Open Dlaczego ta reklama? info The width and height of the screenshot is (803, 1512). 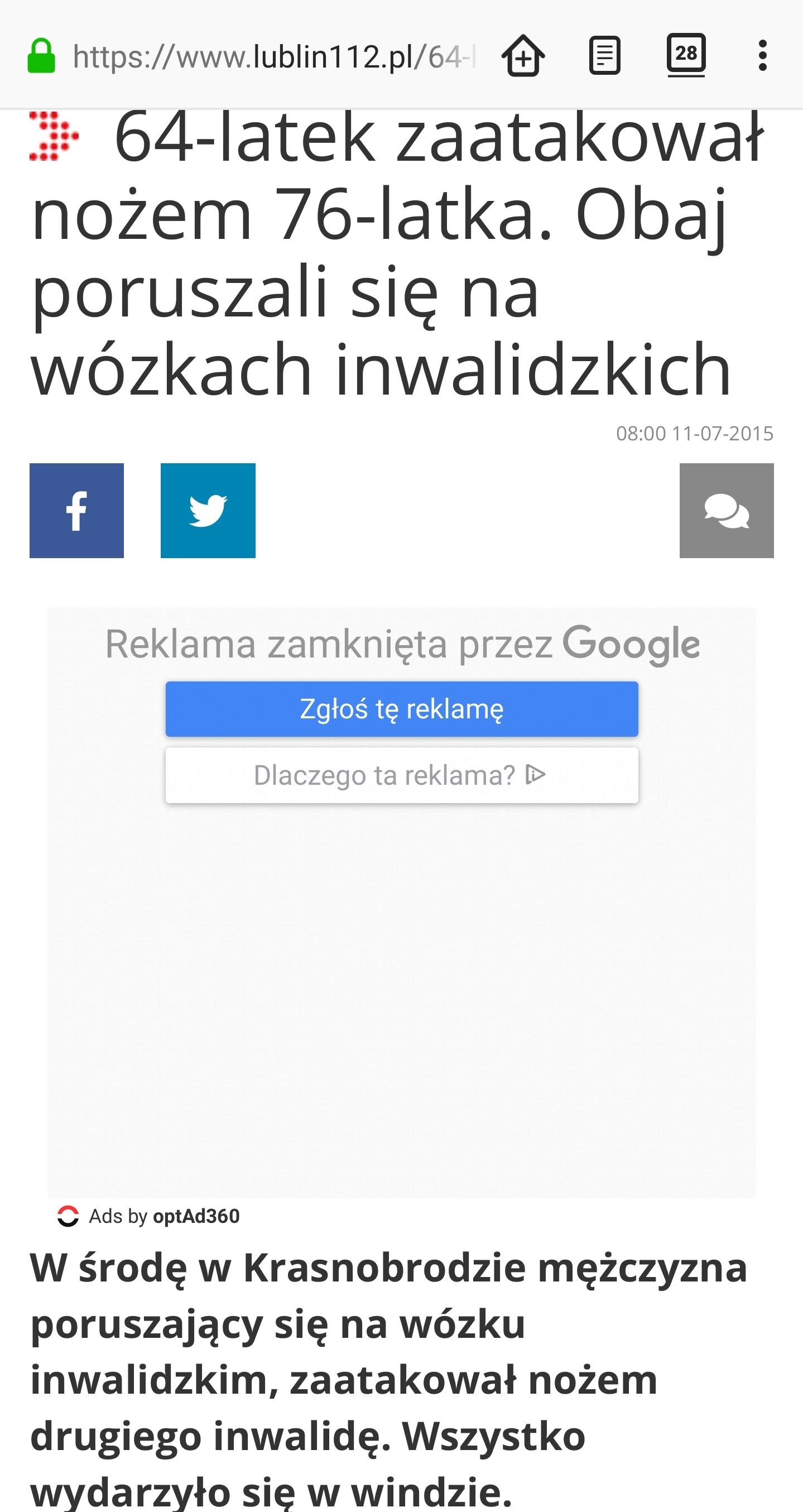click(x=402, y=775)
